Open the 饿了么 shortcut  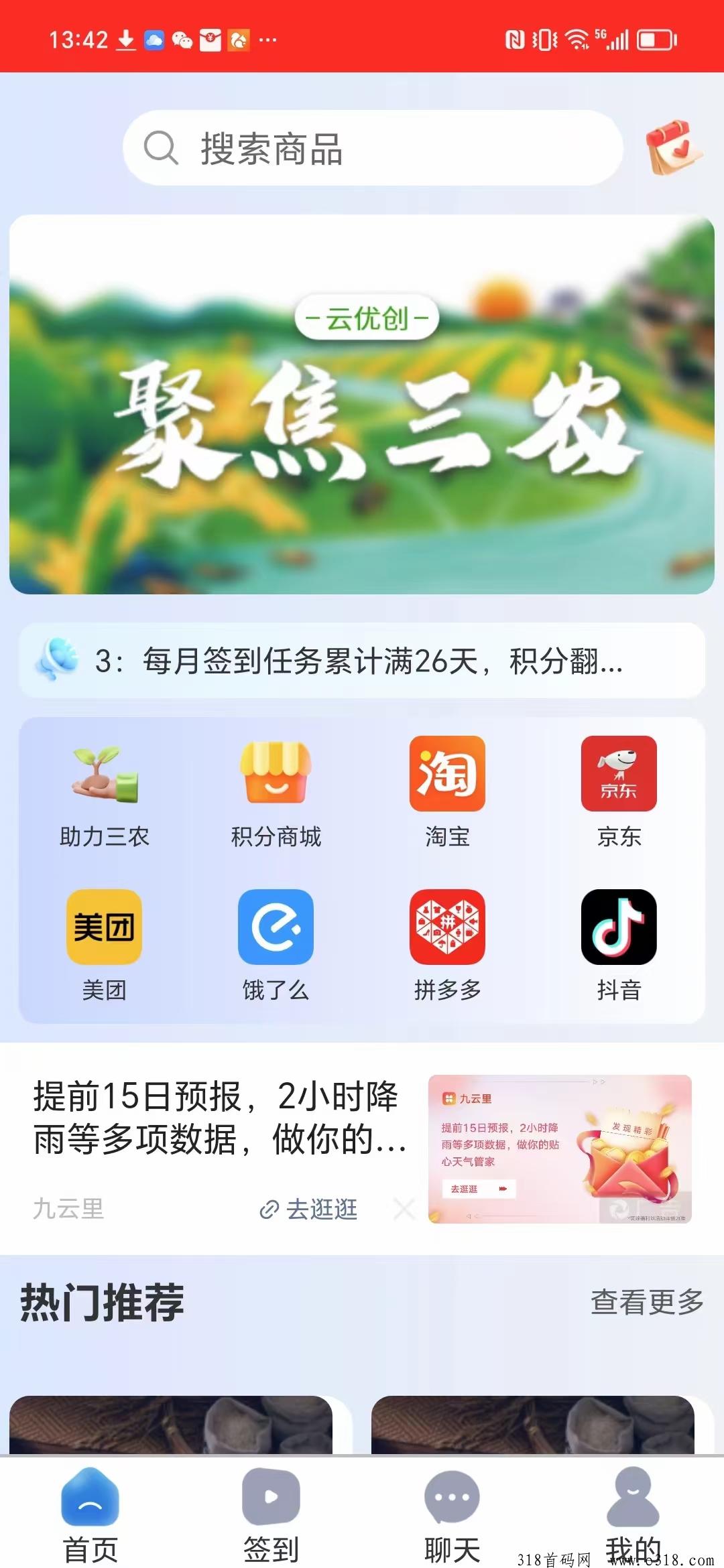[276, 945]
